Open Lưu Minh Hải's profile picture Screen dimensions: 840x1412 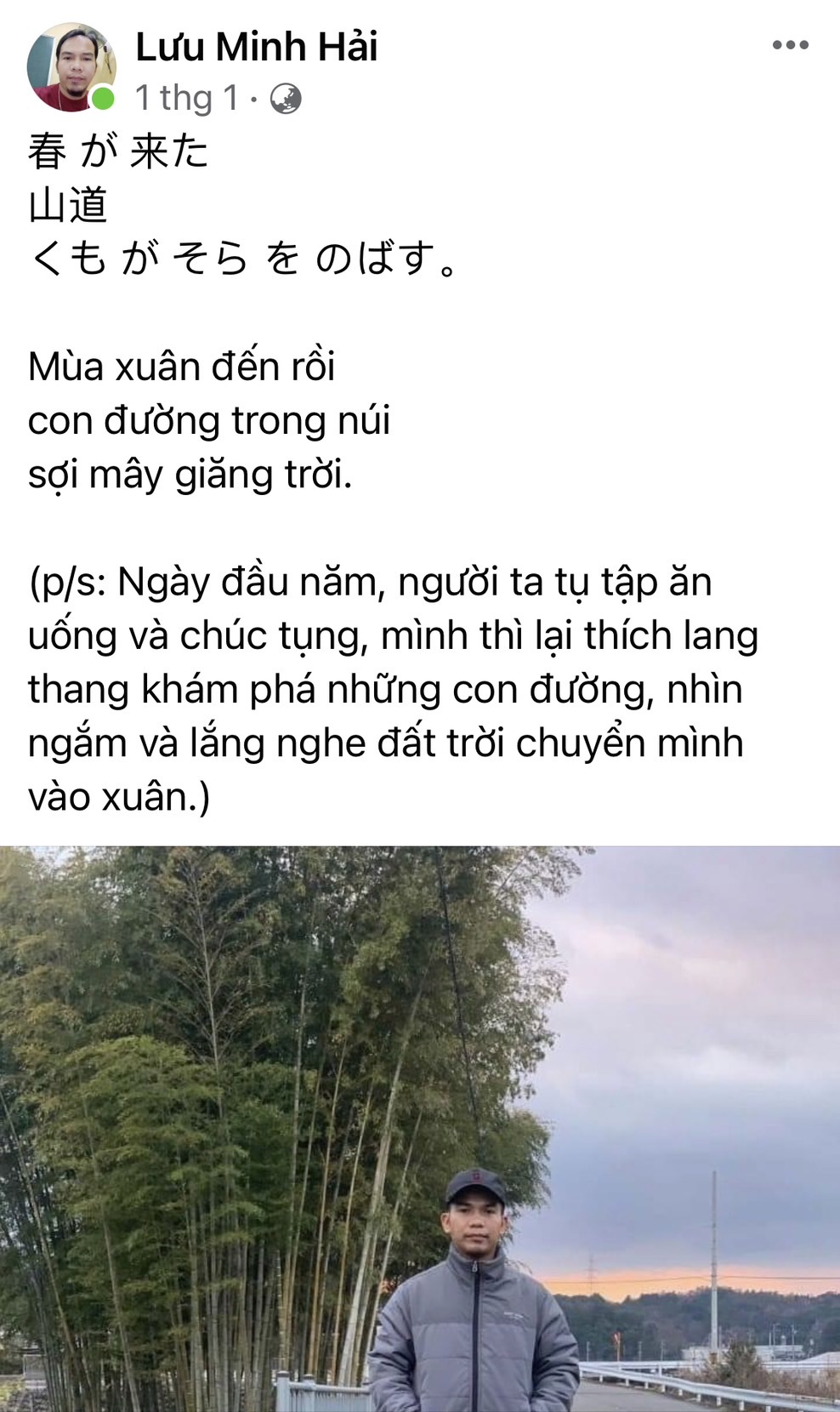(70, 68)
